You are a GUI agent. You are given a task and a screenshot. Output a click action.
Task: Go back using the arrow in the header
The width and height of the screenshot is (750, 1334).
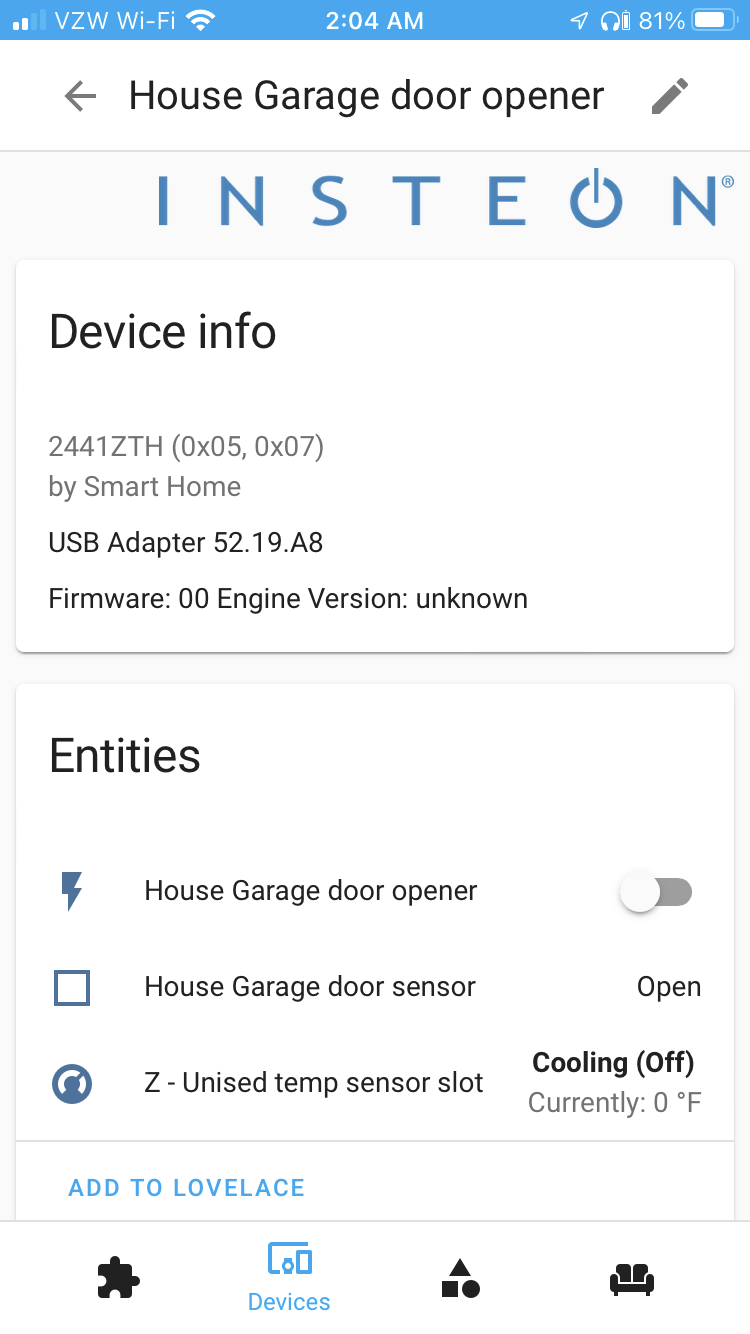[x=79, y=95]
